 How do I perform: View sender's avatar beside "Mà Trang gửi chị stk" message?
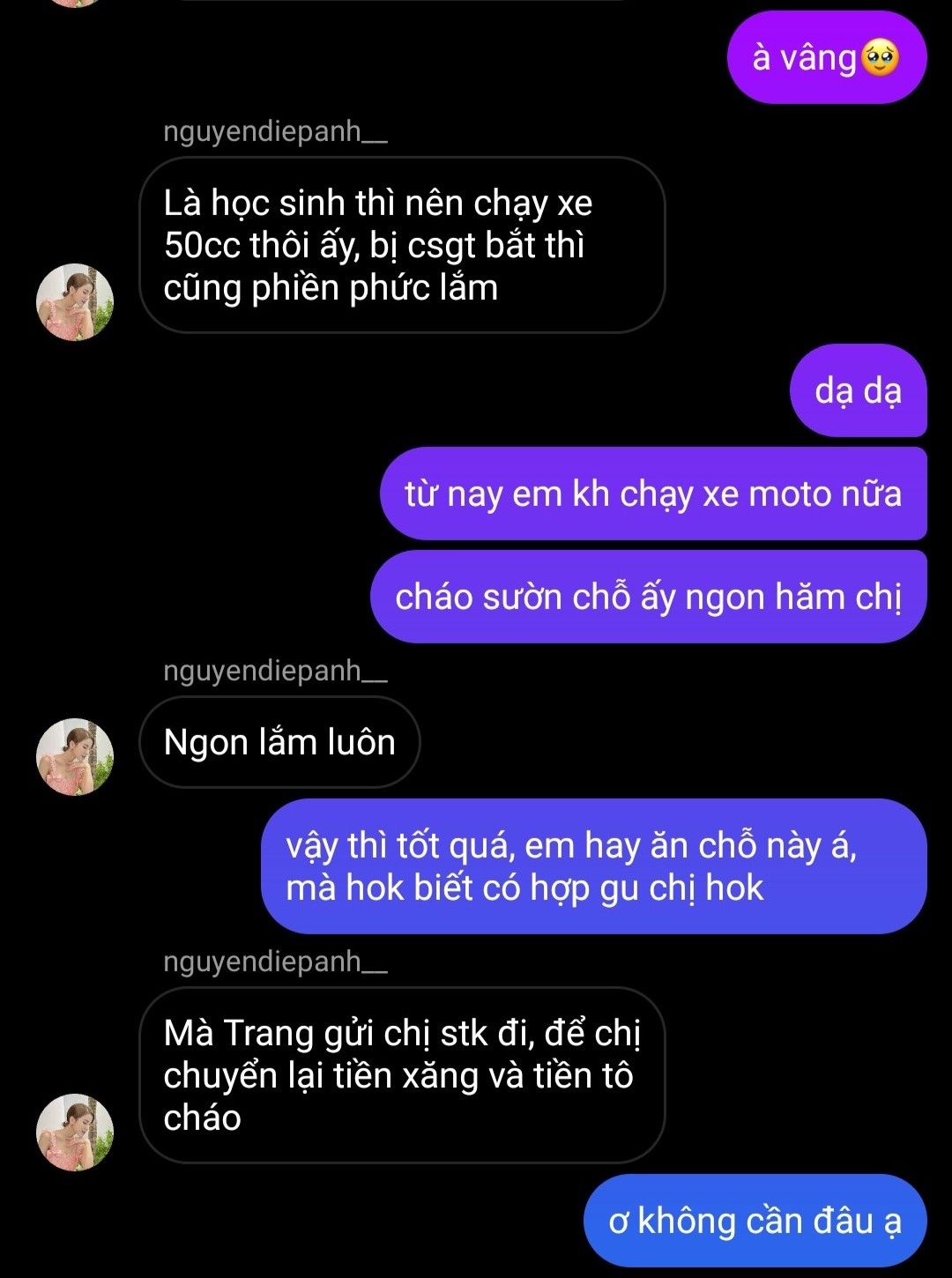75,1133
